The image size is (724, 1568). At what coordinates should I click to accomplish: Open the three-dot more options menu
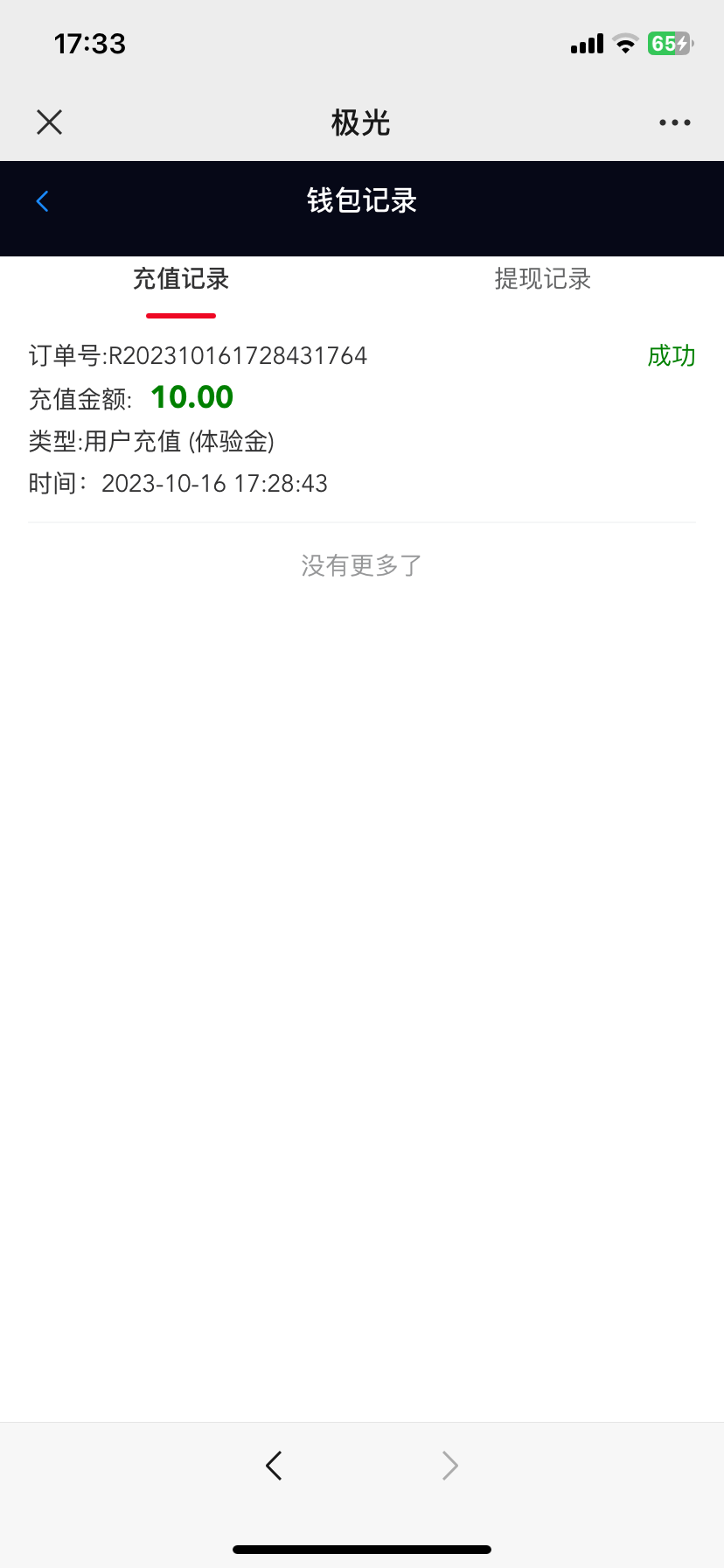tap(674, 122)
